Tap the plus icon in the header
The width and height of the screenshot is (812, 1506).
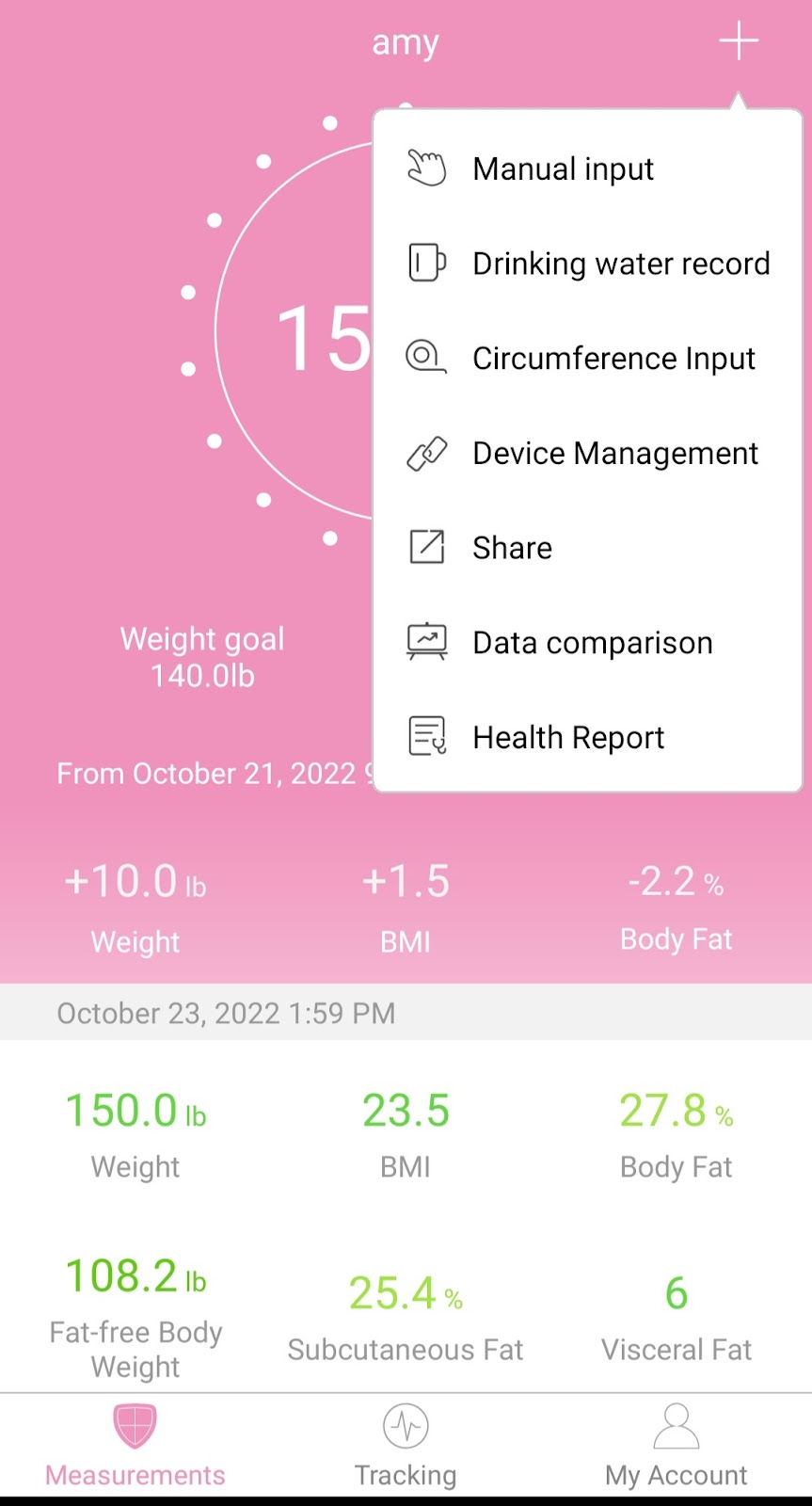tap(739, 41)
